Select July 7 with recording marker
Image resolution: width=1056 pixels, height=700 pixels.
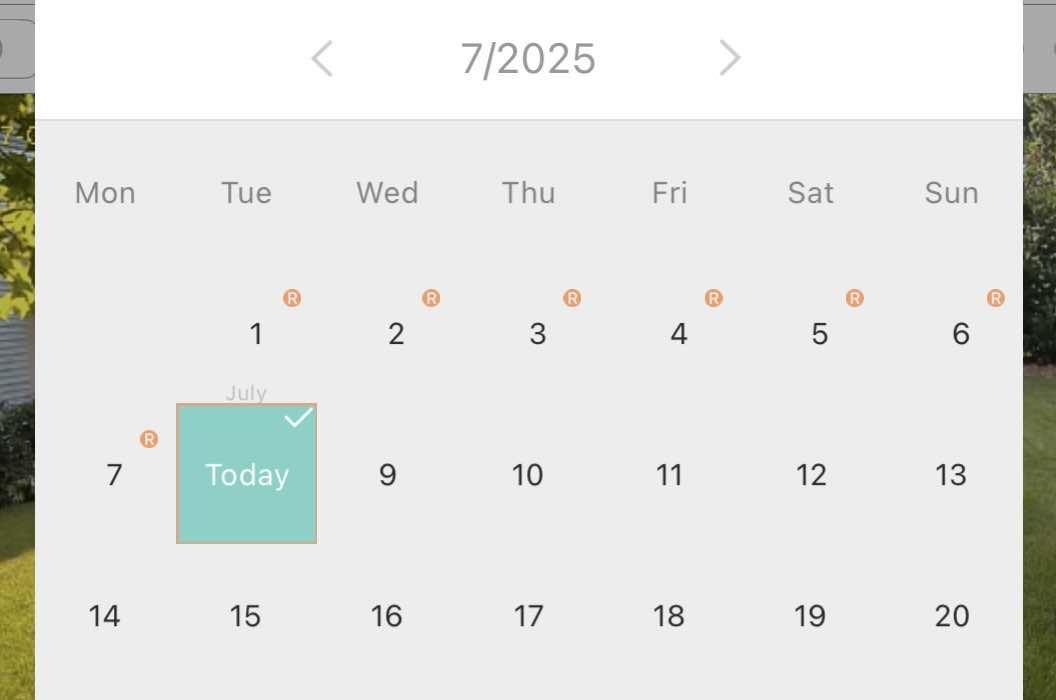pyautogui.click(x=114, y=475)
